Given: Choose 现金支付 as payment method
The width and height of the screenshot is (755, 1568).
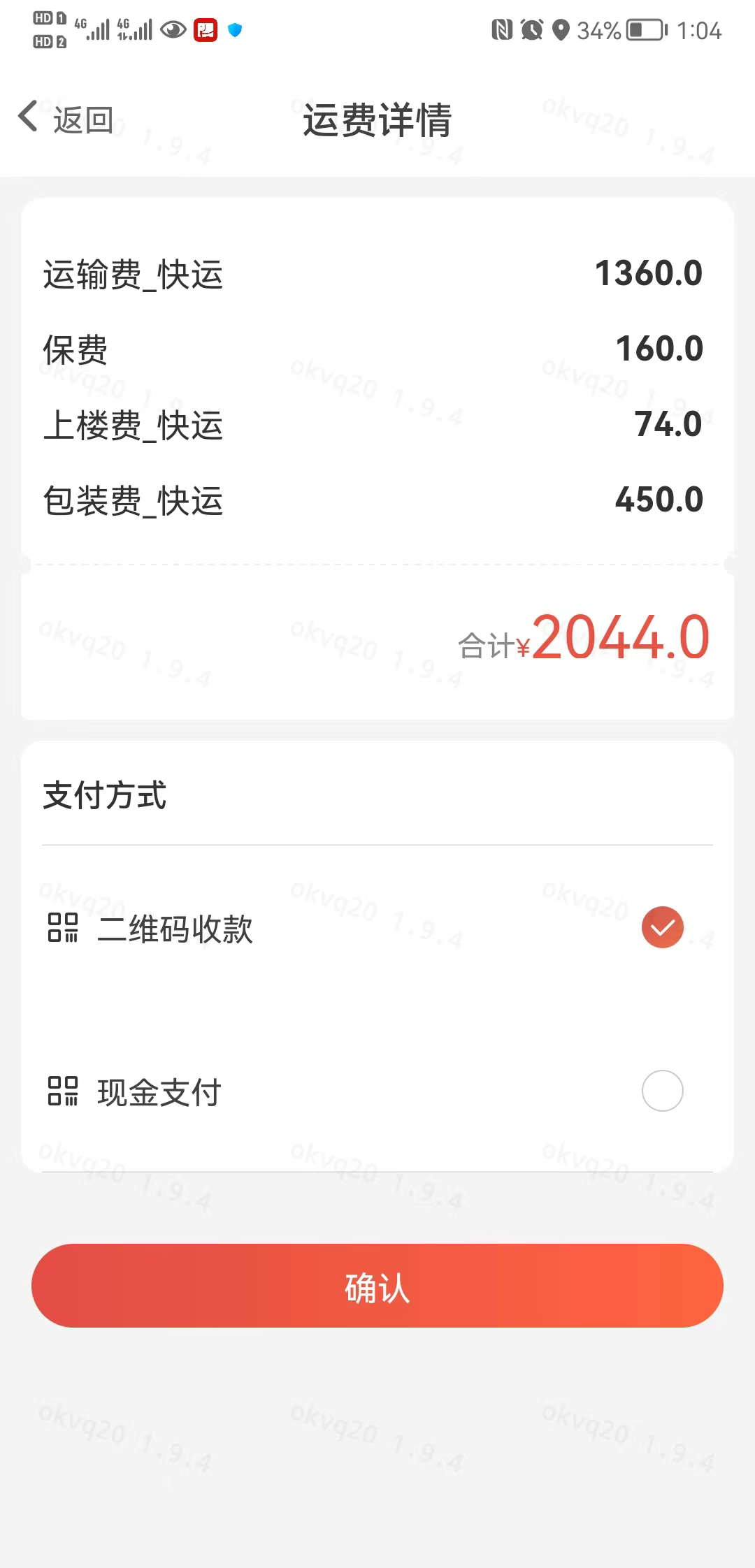Looking at the screenshot, I should click(377, 1091).
